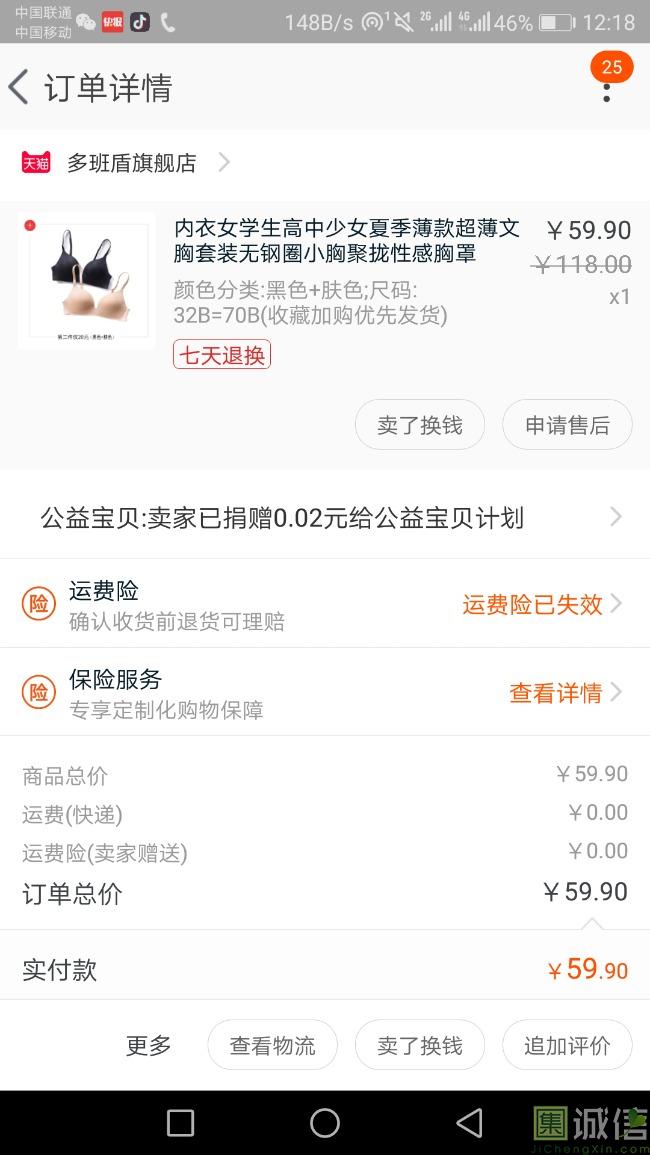The image size is (650, 1155).
Task: Tap 卖了换钱 beside 追加评价
Action: click(x=419, y=1046)
